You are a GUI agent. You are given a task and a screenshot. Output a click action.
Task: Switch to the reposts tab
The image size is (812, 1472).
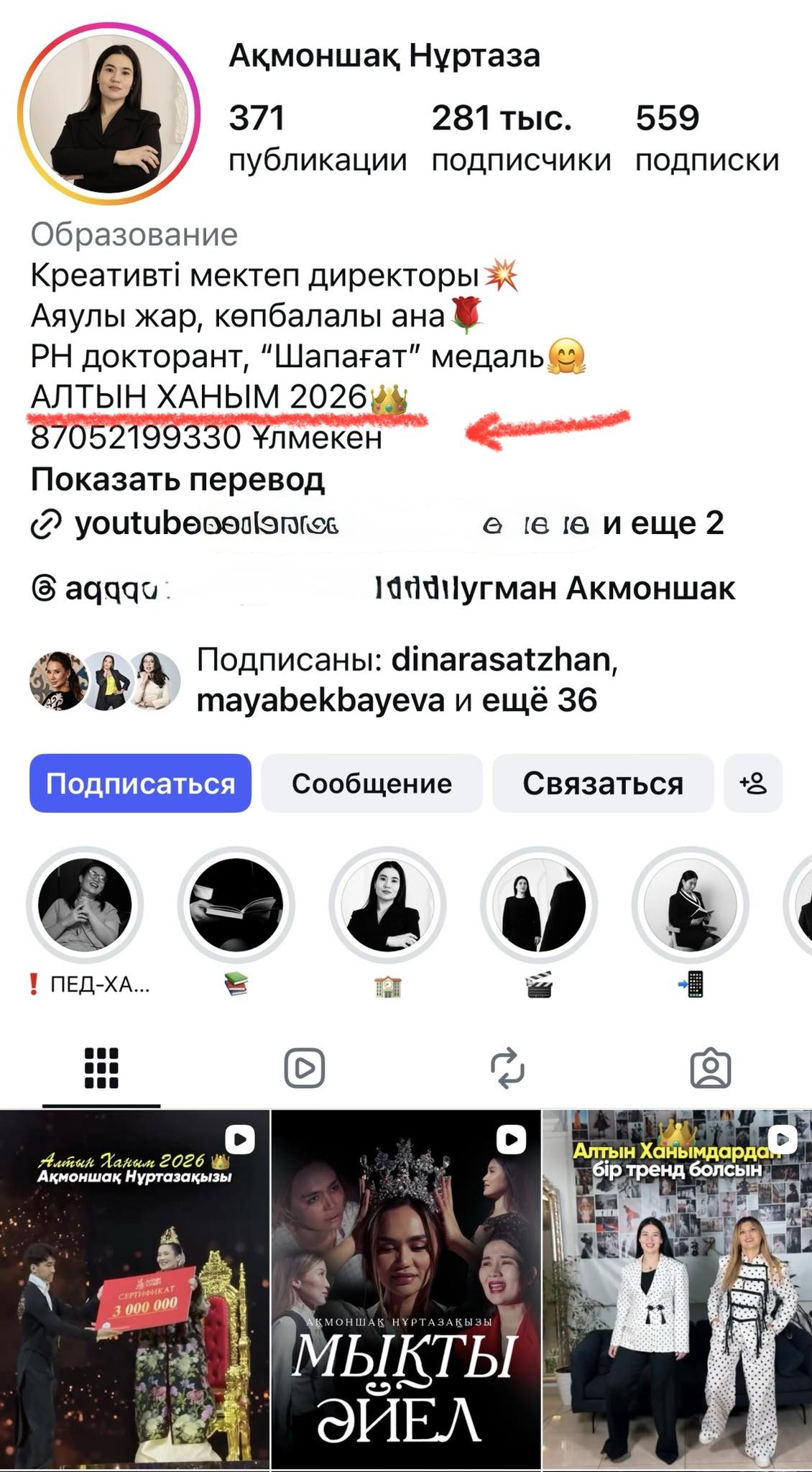[x=507, y=1068]
